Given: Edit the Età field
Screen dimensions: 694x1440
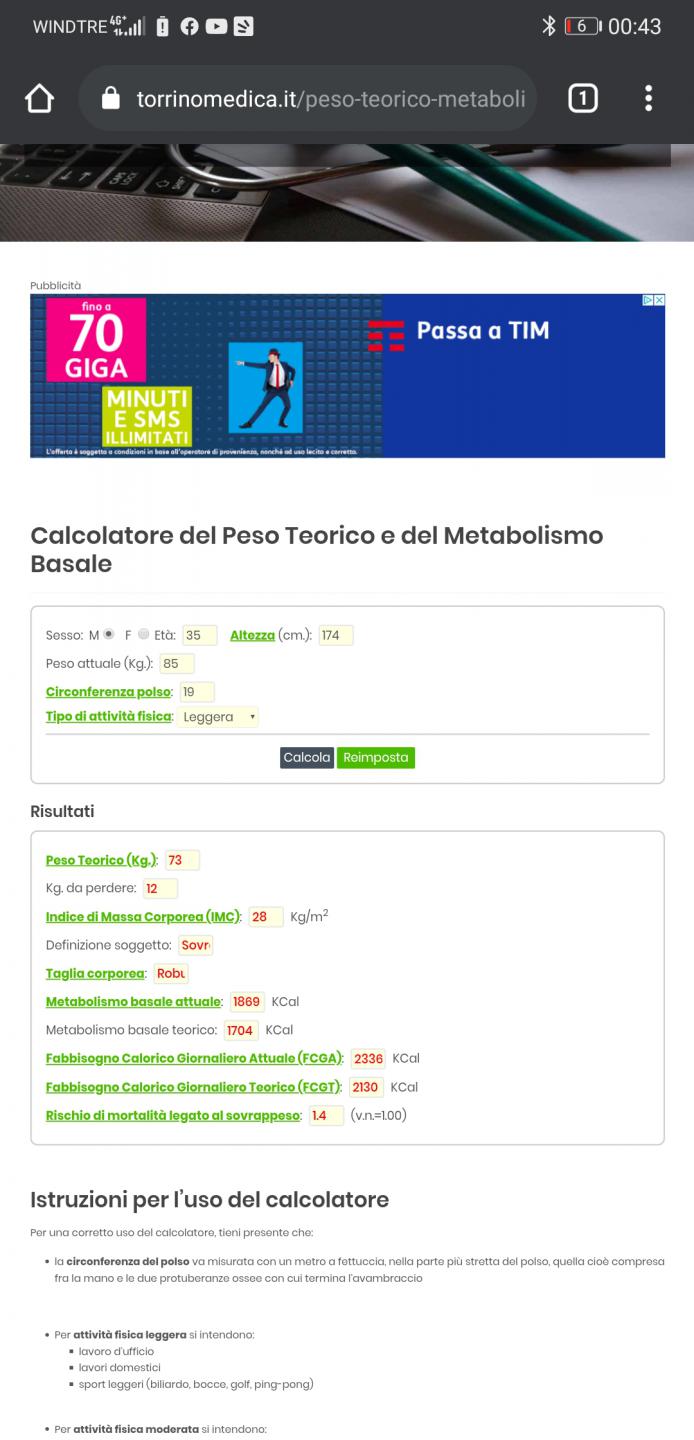Looking at the screenshot, I should [x=200, y=635].
